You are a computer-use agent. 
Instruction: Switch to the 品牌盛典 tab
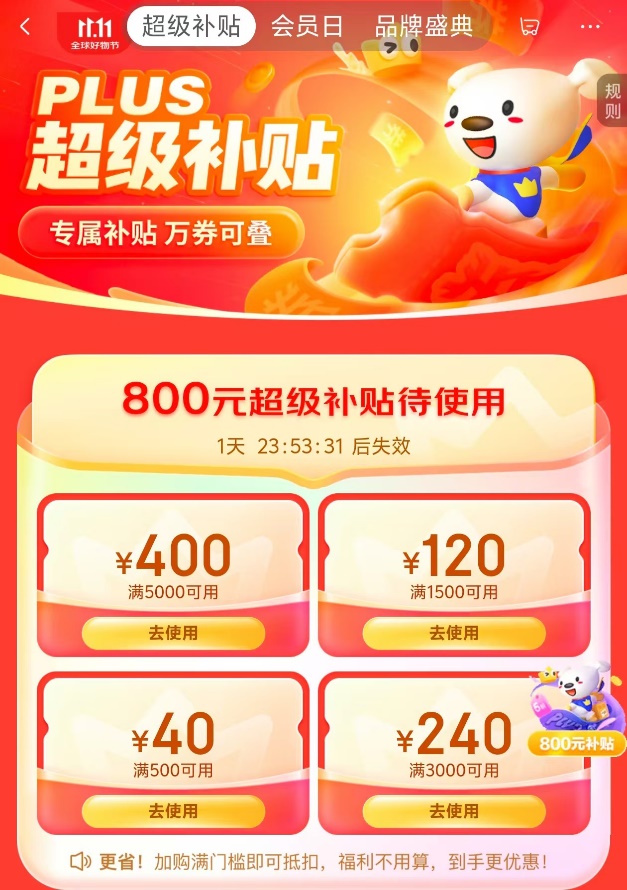pyautogui.click(x=423, y=26)
